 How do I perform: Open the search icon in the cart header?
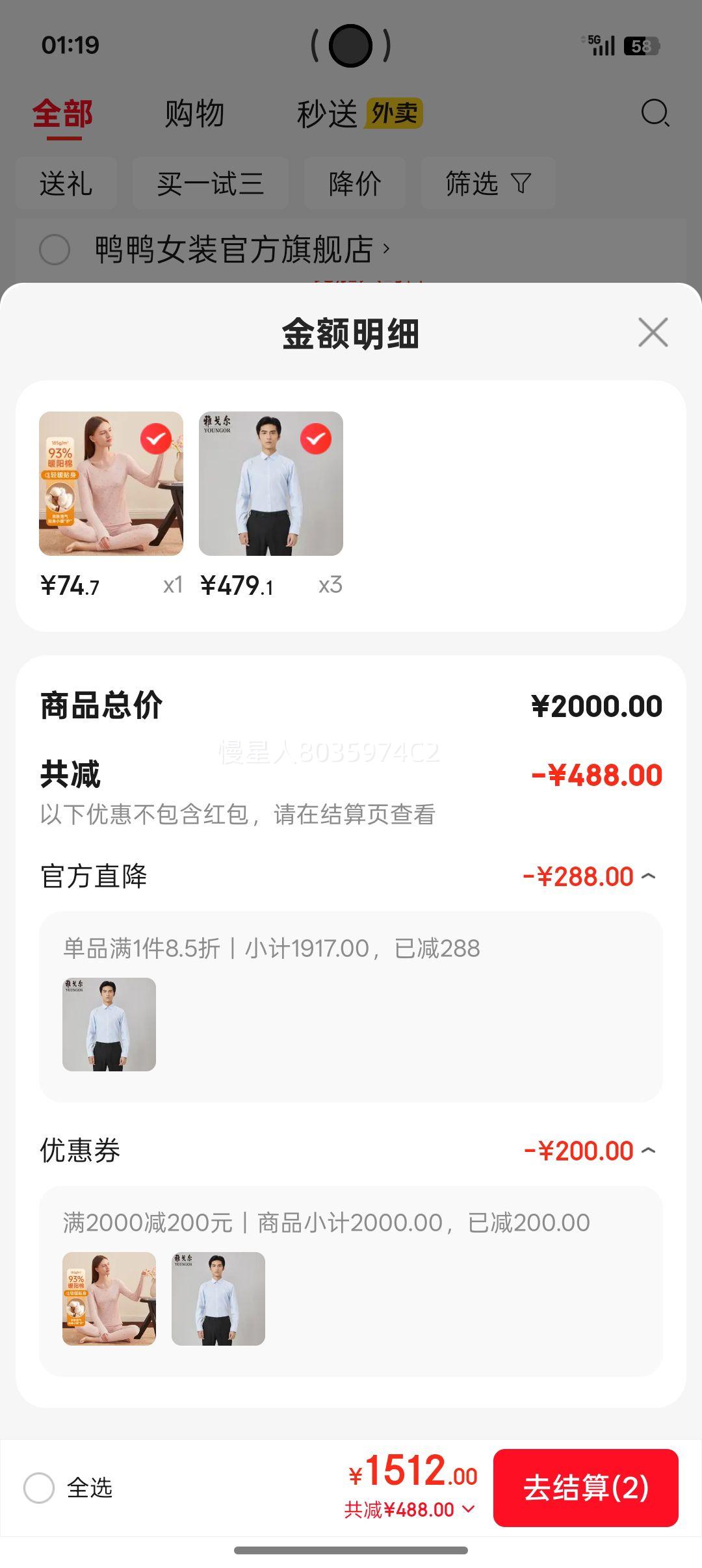click(x=655, y=113)
